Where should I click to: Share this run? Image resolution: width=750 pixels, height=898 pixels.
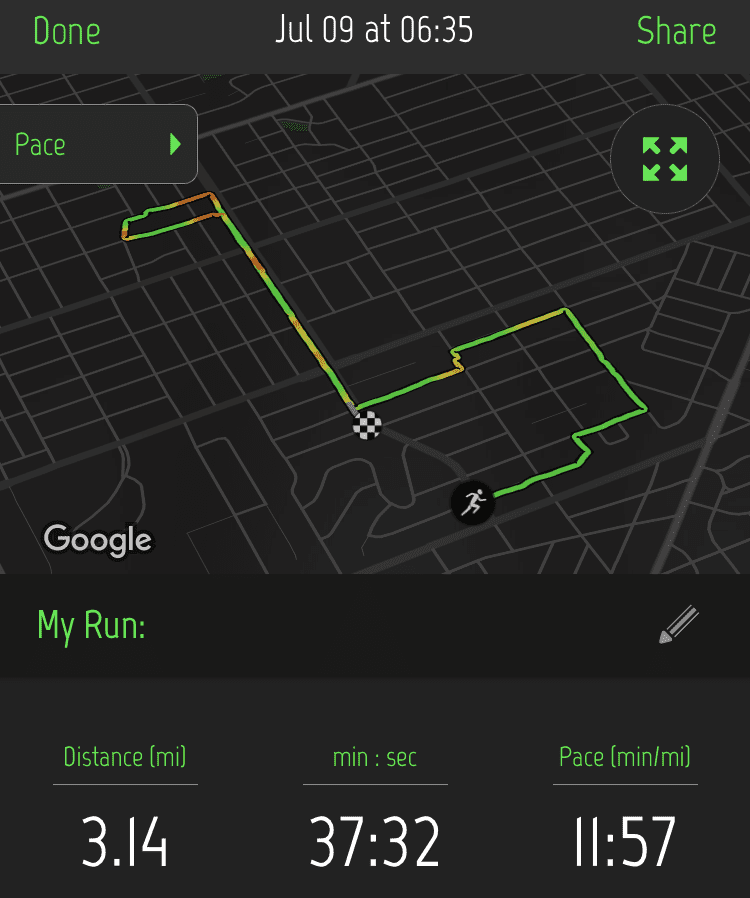pos(676,31)
